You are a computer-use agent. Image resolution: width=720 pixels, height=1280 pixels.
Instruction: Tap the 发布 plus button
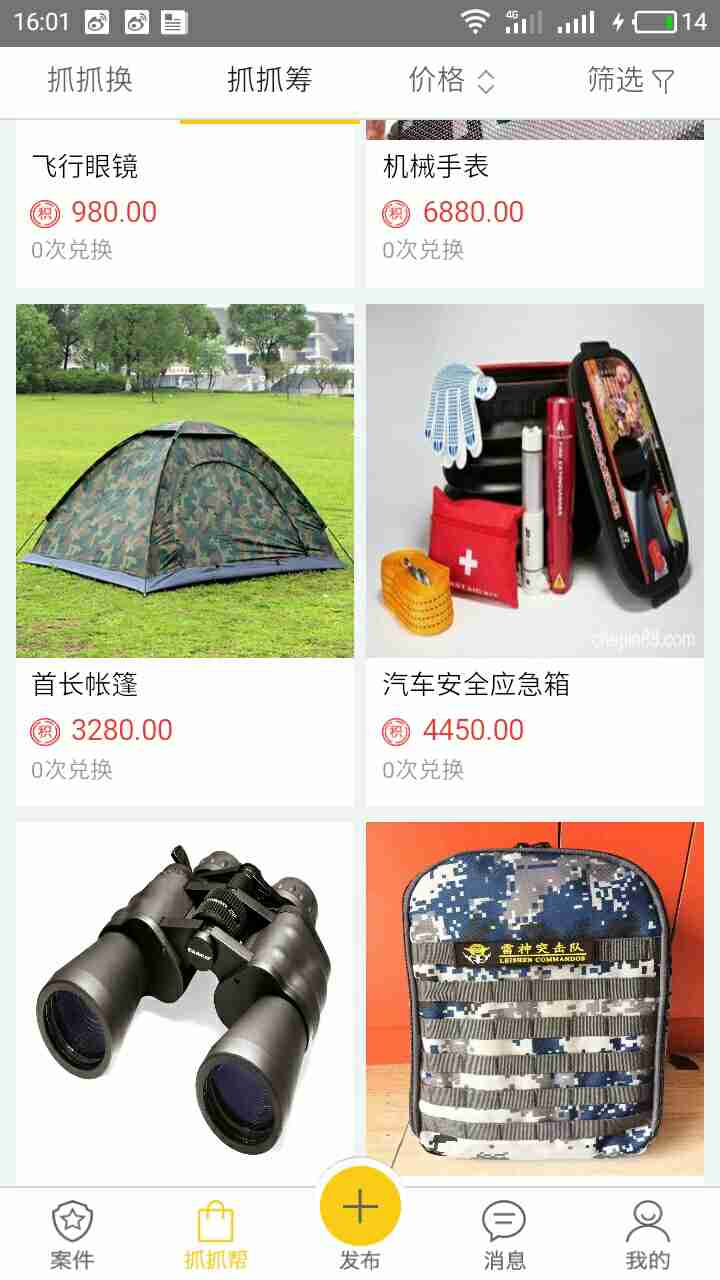[360, 1208]
